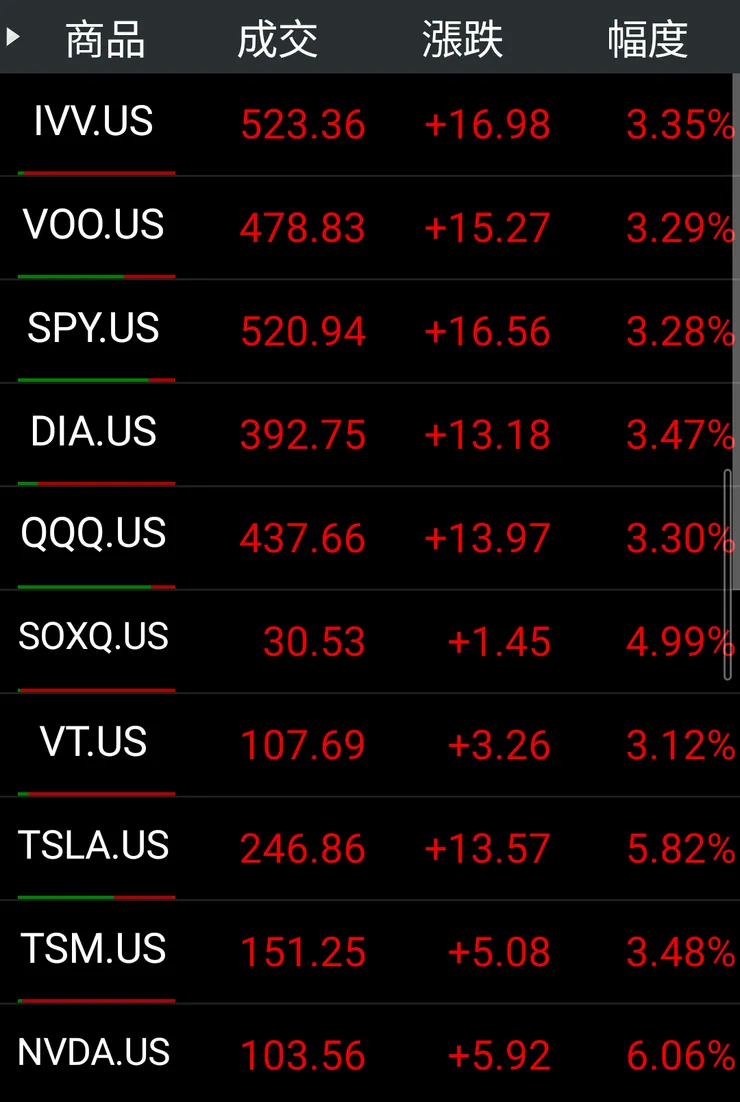
Task: Expand the arrow beside 商品 header
Action: point(13,38)
